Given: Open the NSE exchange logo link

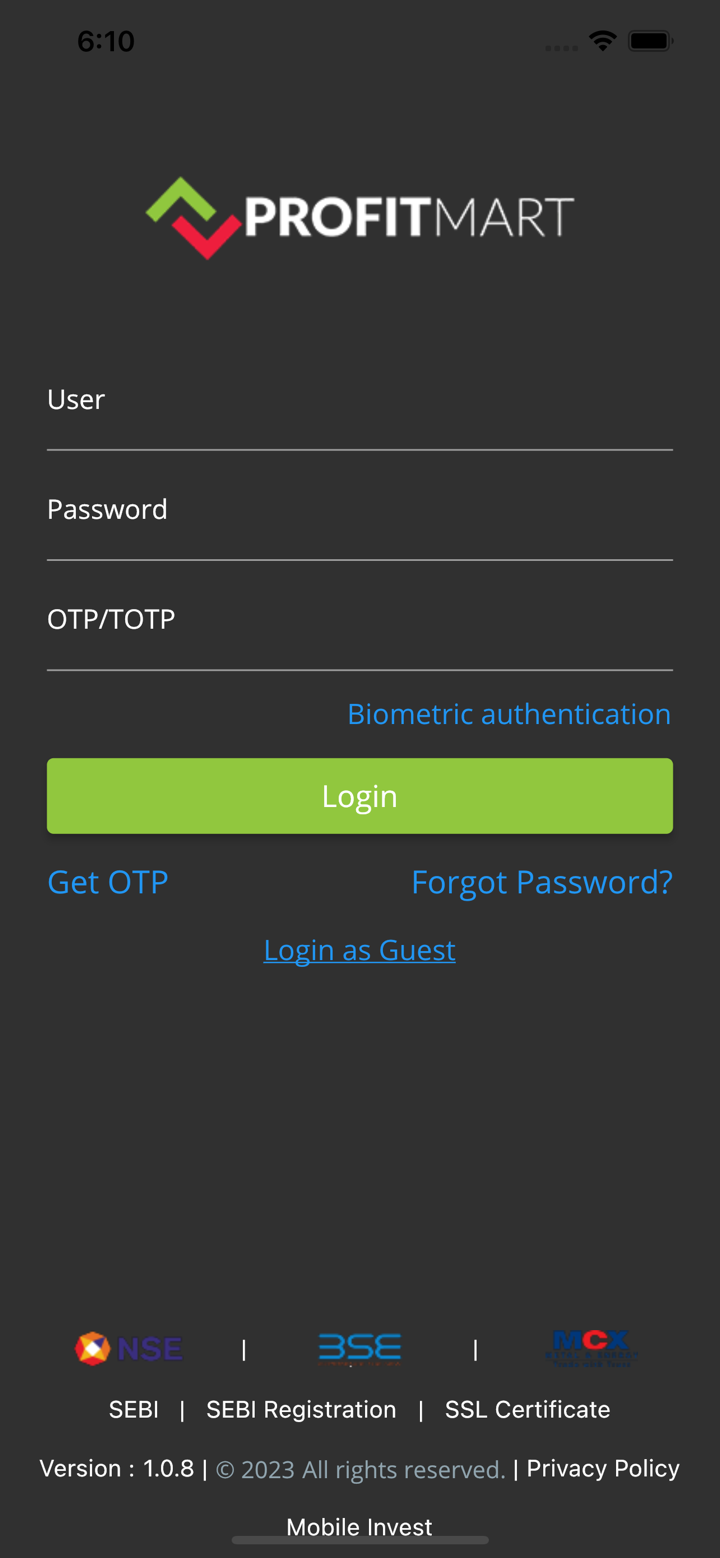Looking at the screenshot, I should (x=129, y=1348).
